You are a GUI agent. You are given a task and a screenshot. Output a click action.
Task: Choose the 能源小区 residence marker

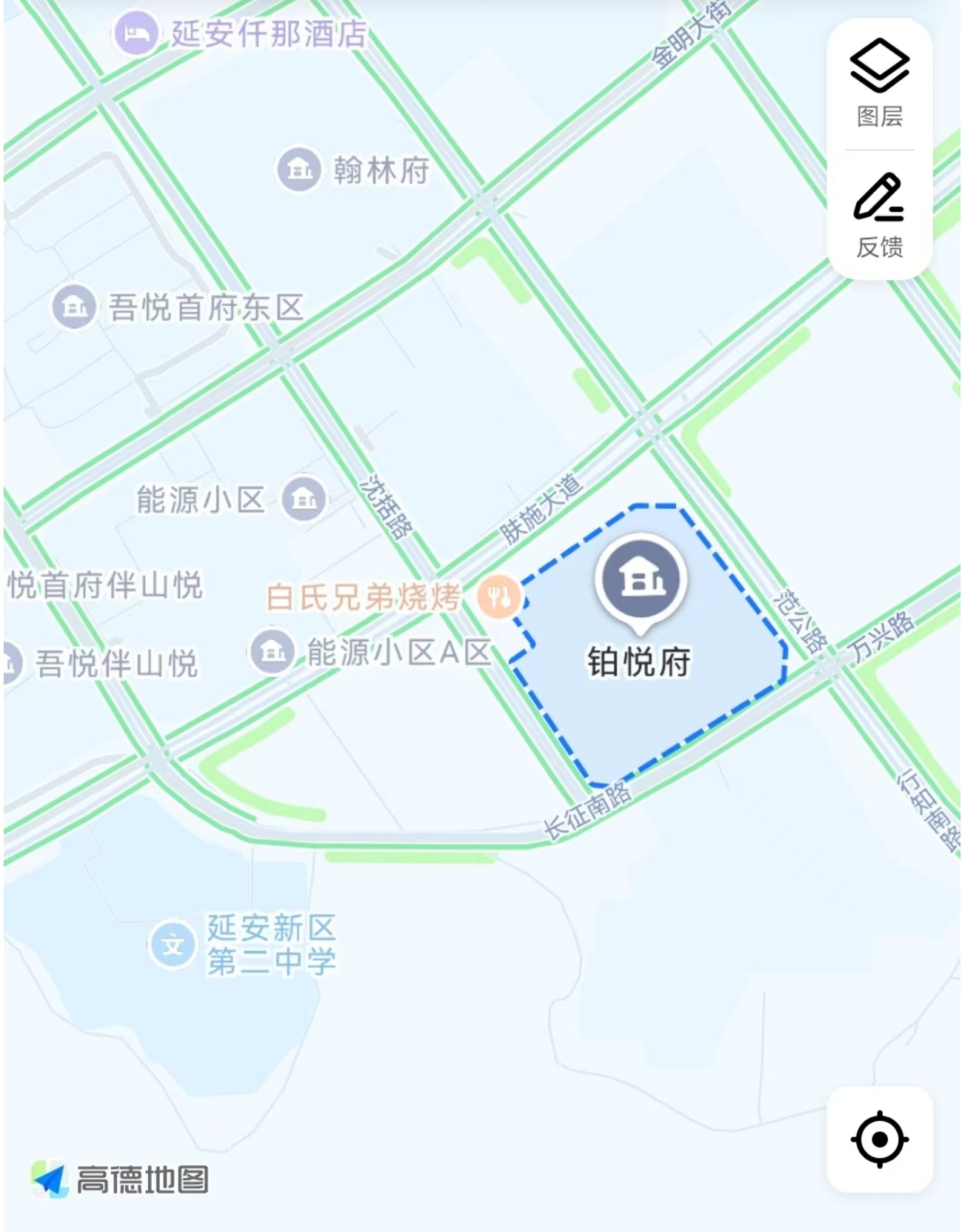coord(304,499)
